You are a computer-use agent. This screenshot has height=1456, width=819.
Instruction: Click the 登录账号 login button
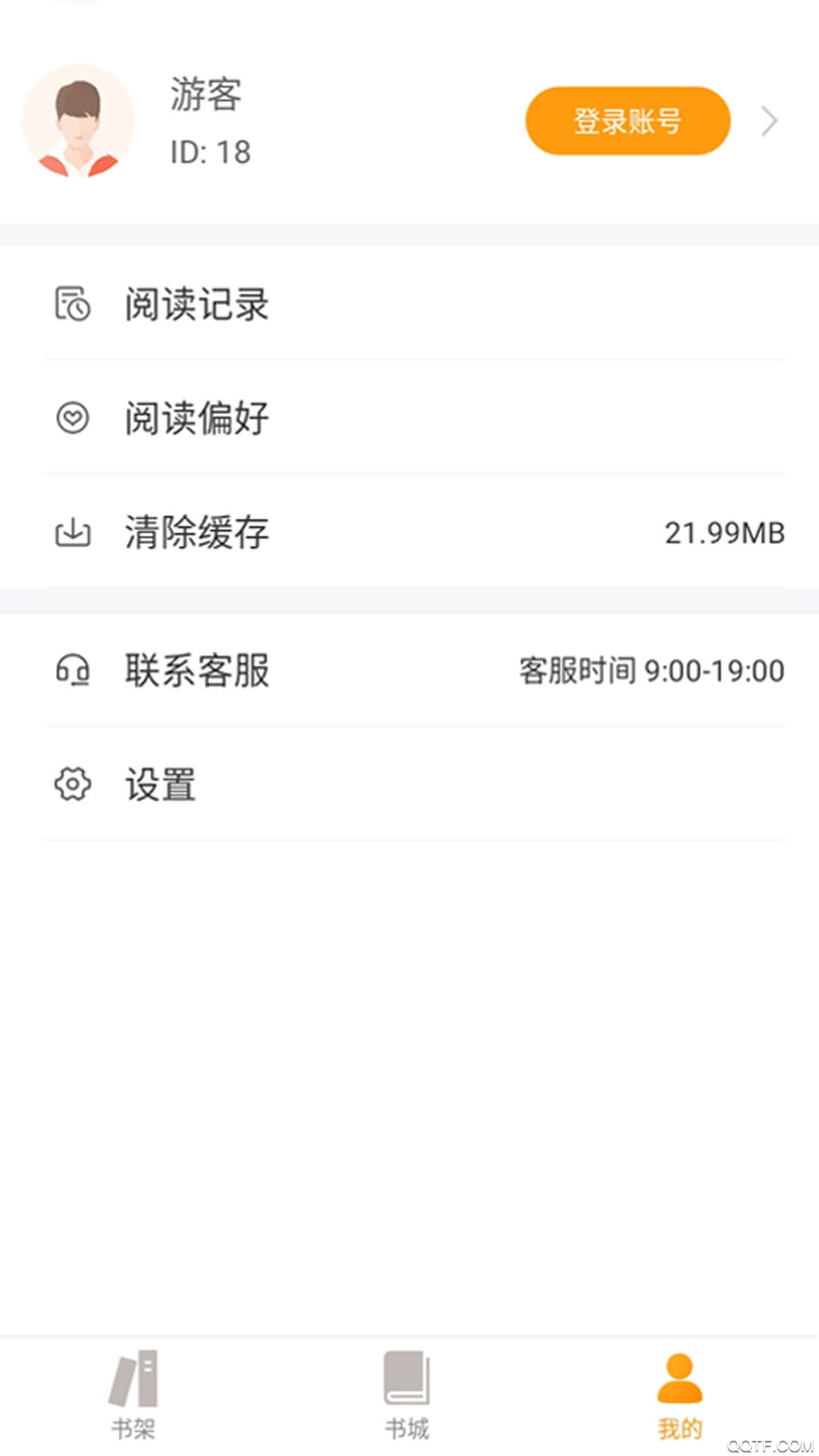point(627,120)
